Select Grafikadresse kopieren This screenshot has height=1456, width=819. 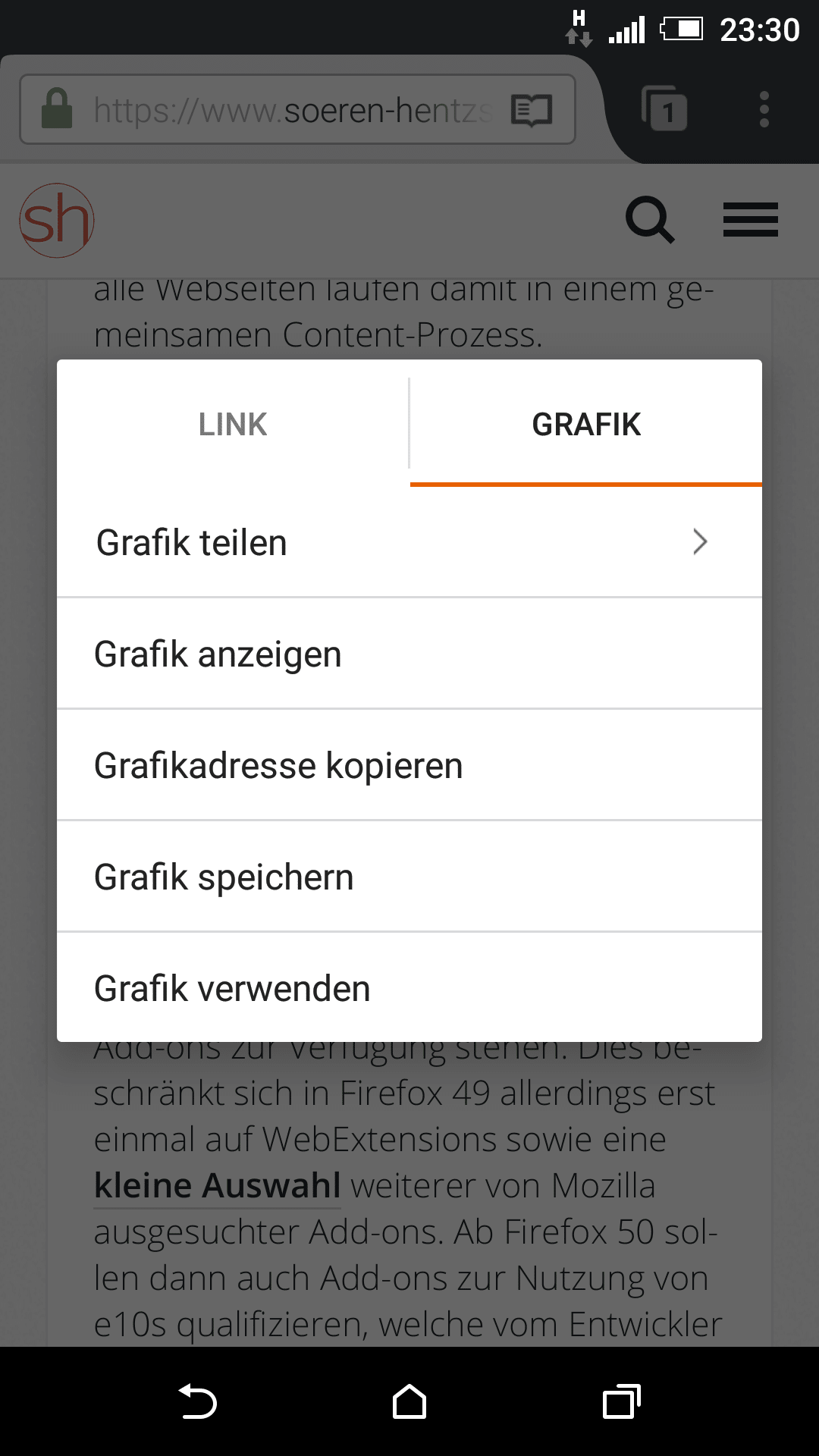click(409, 765)
